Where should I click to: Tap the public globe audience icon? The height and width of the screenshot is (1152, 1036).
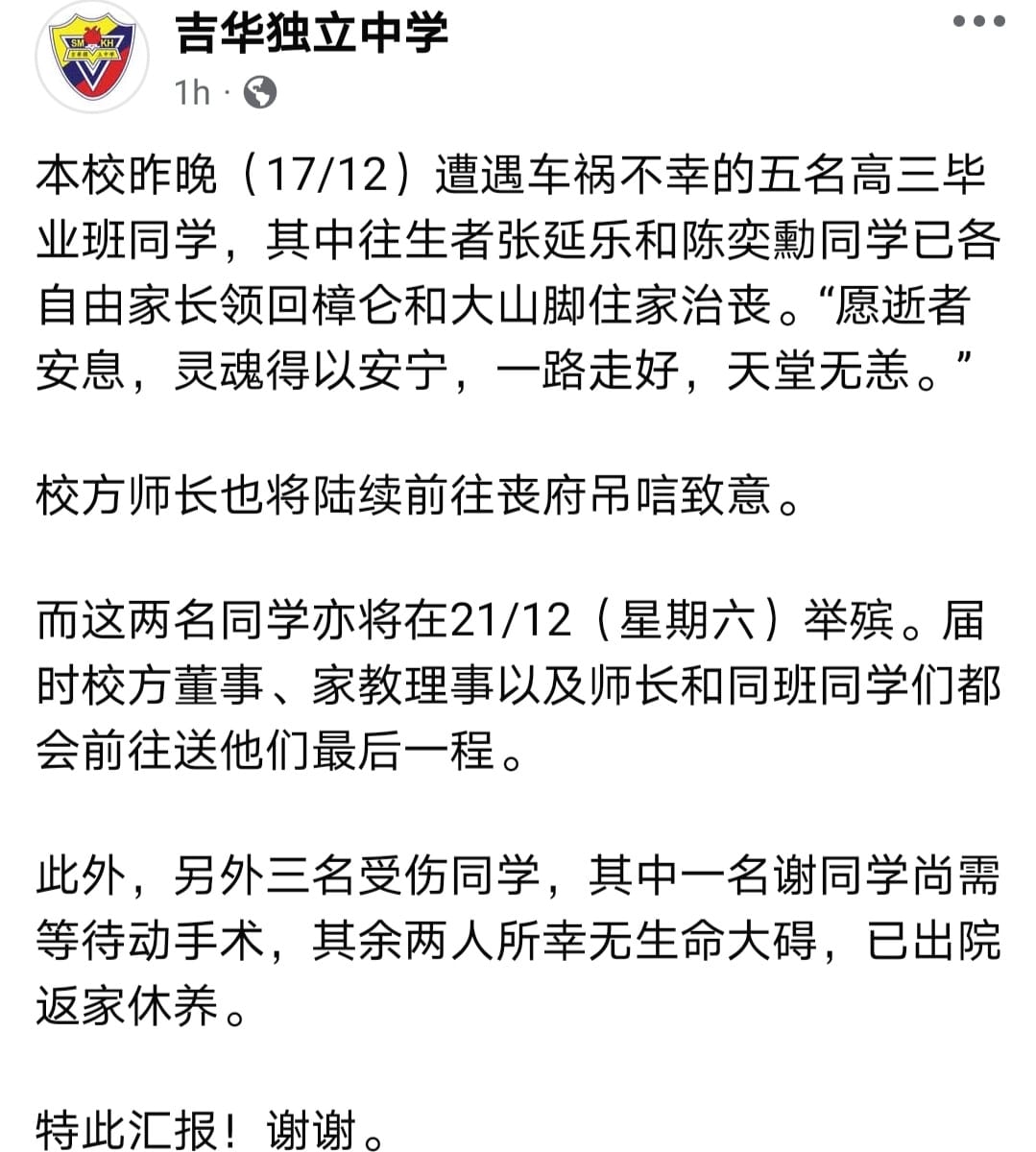coord(260,92)
